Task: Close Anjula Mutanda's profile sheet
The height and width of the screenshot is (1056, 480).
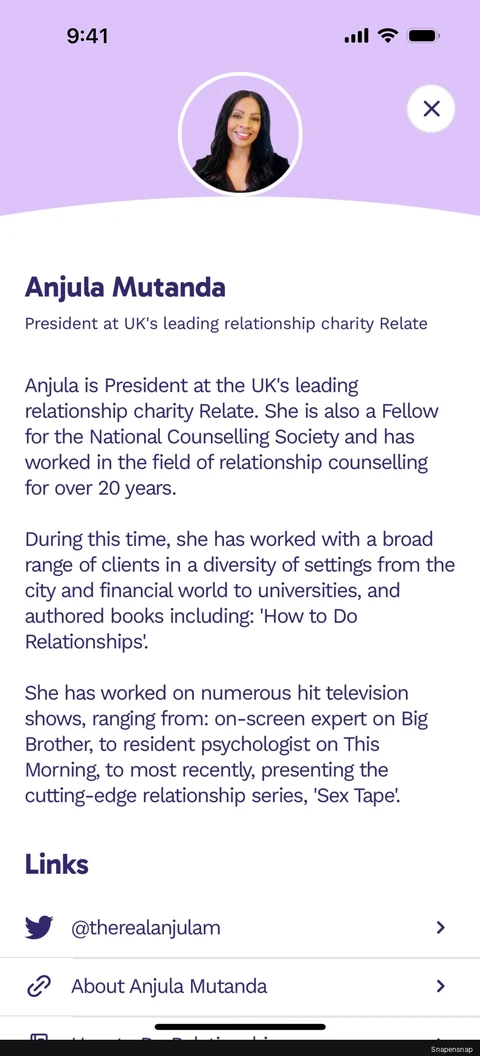Action: point(431,108)
